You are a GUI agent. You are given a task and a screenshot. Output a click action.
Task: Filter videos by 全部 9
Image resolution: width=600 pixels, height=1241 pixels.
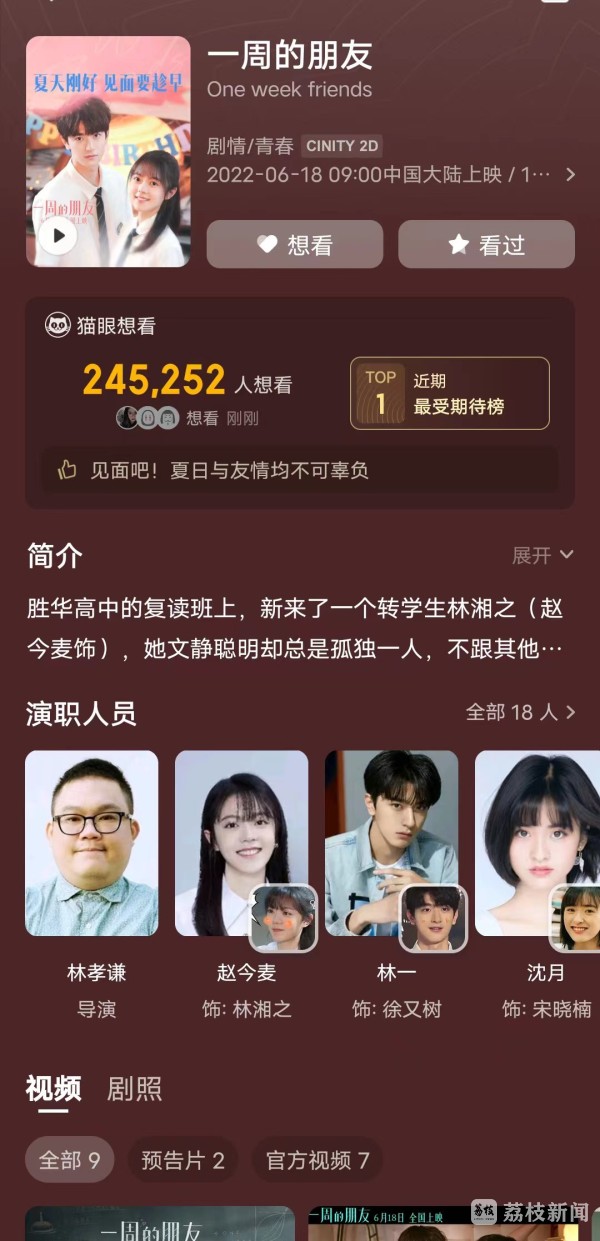(x=70, y=1160)
